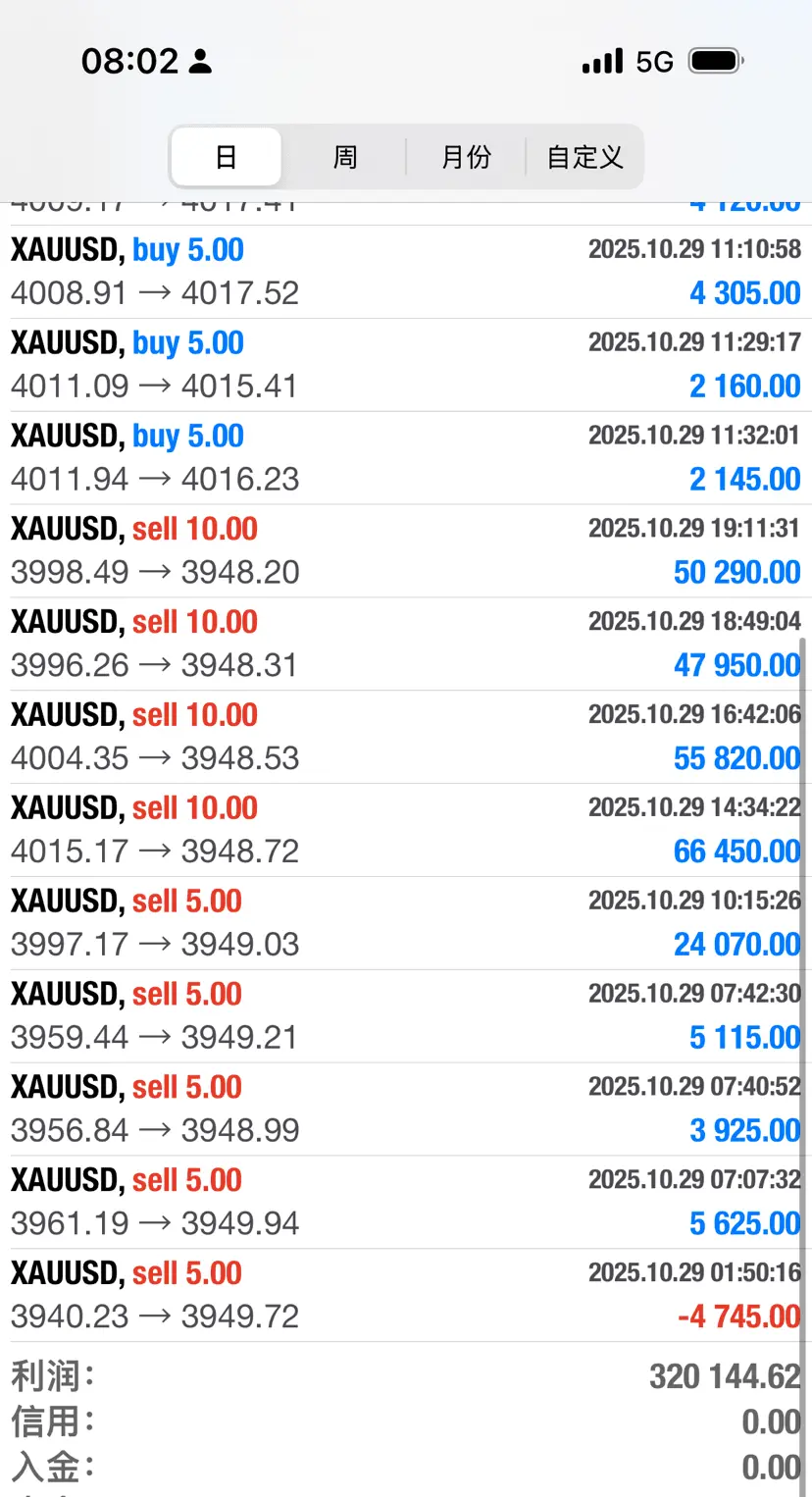Open the losing trade of -4 745.00
The image size is (812, 1497).
[x=406, y=1297]
